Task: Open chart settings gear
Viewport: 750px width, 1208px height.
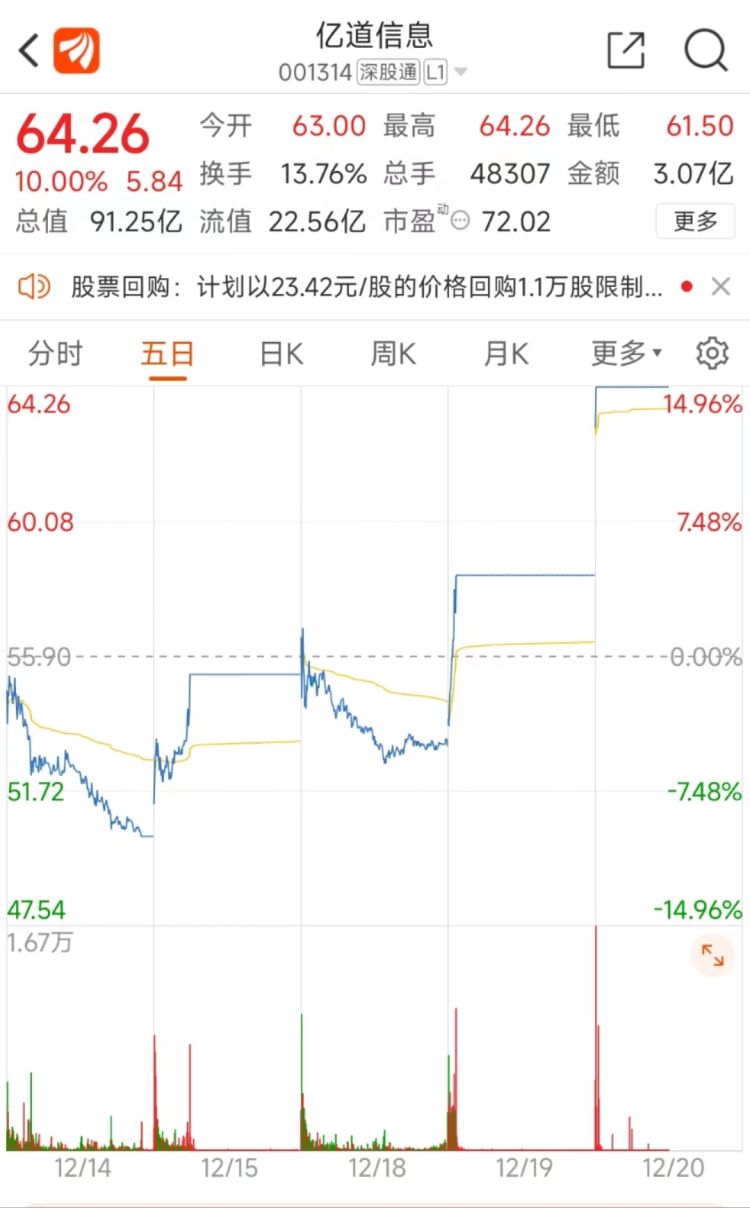Action: click(x=712, y=353)
